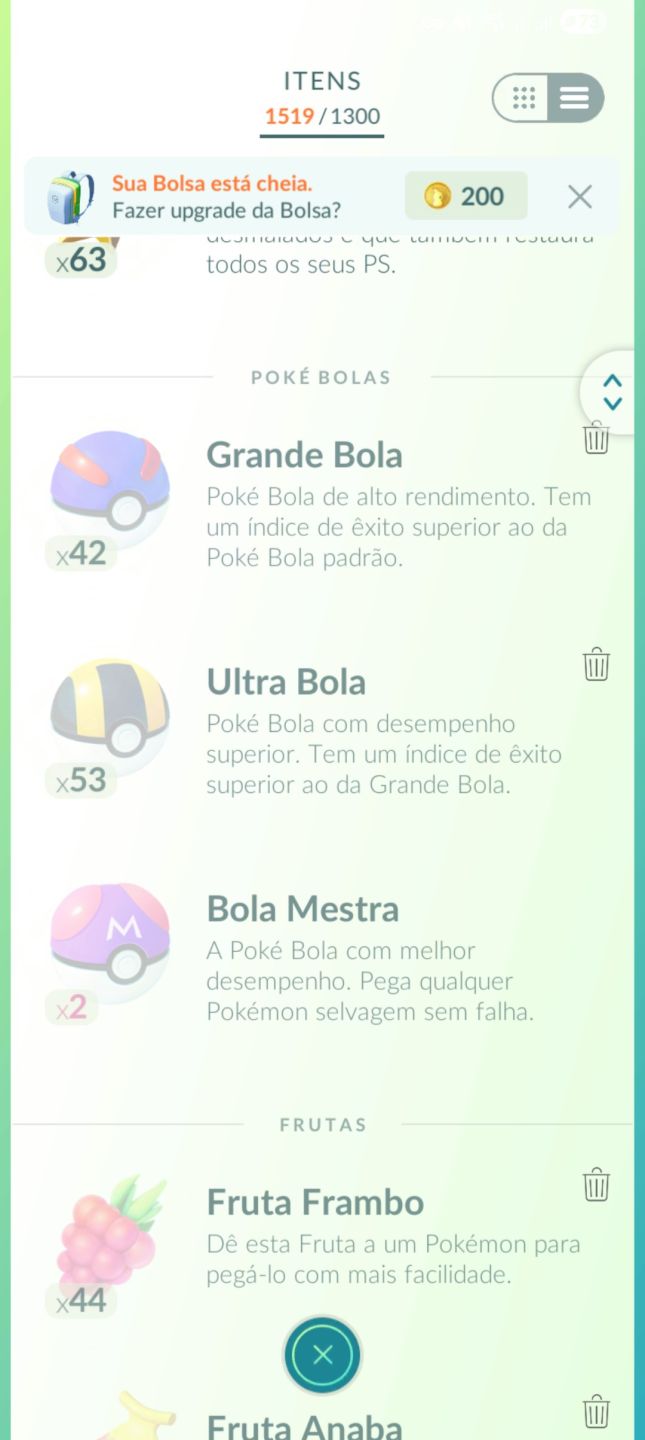Open the category jump arrows
This screenshot has height=1440, width=645.
click(x=612, y=392)
